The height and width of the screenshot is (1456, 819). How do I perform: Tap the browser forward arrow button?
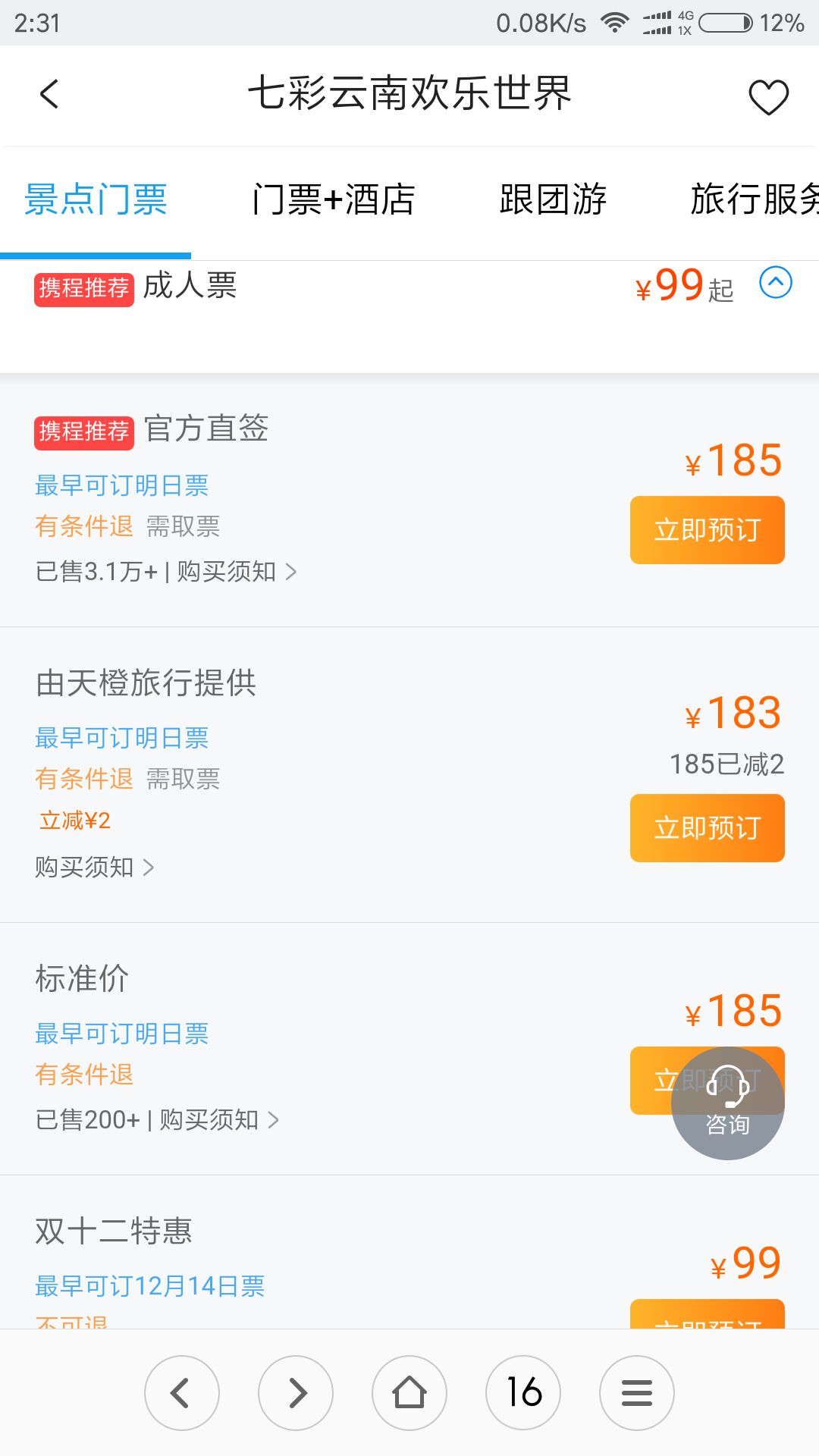296,1393
